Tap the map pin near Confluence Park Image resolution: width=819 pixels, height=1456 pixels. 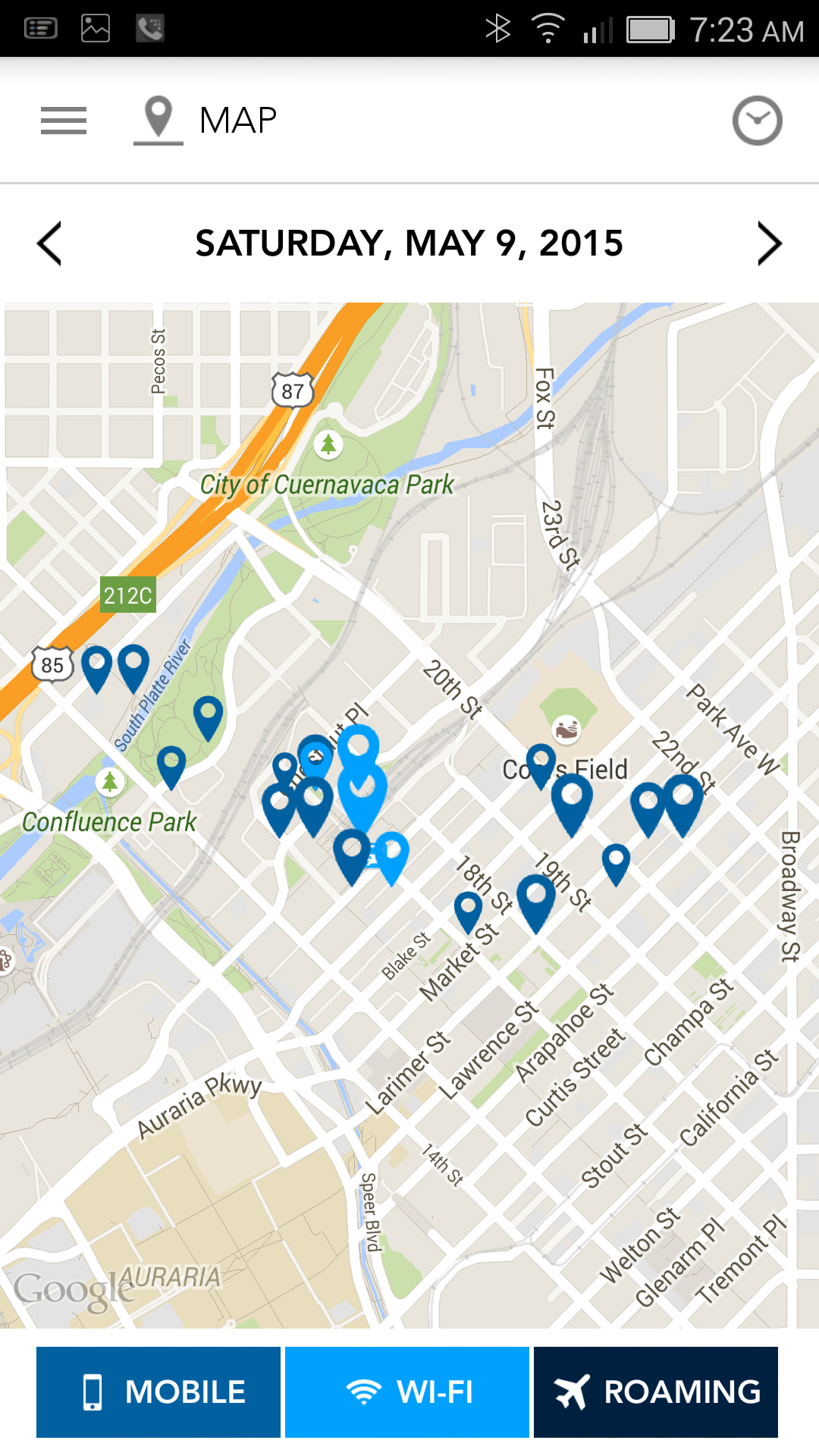point(171,767)
